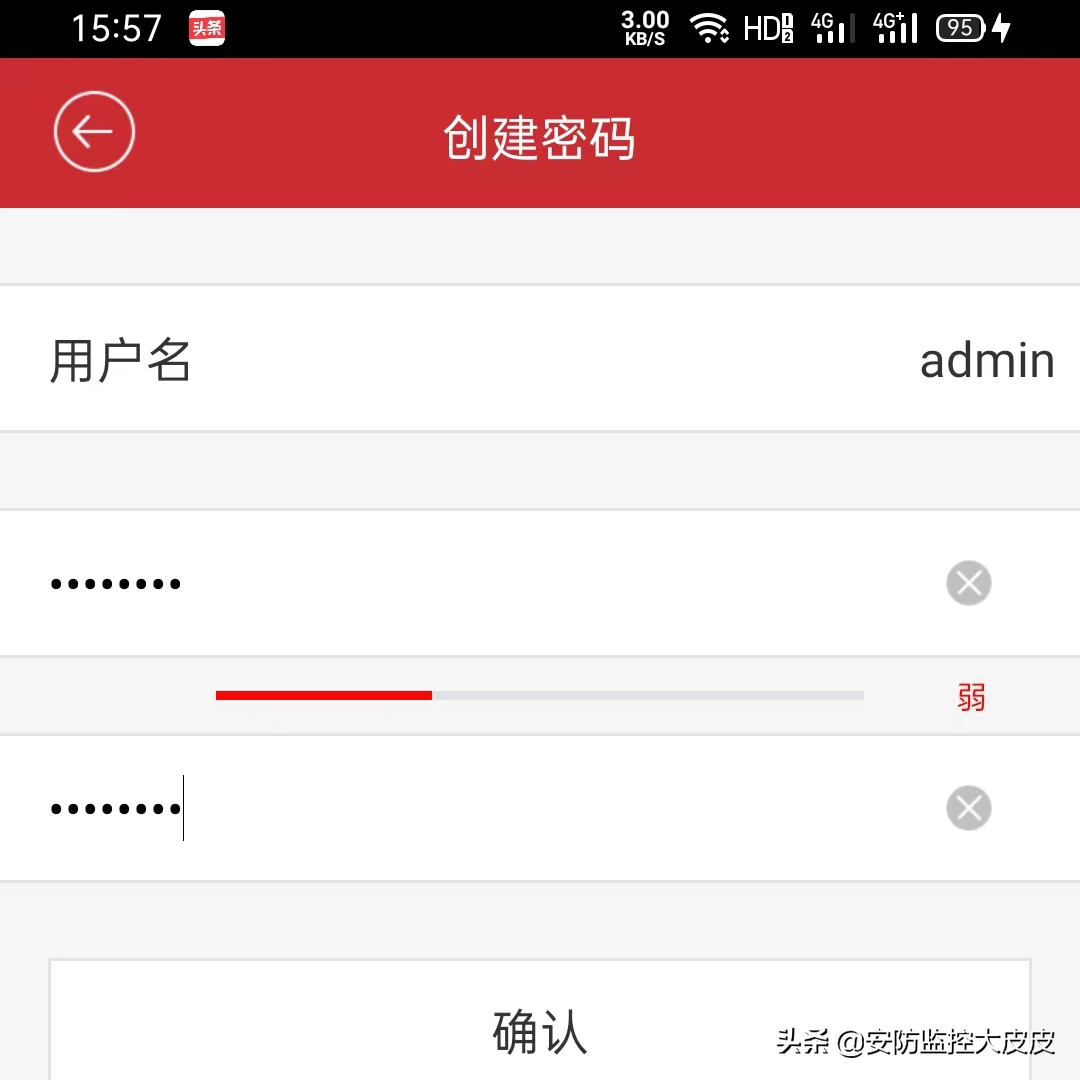
Task: Clear the first password field
Action: point(968,583)
